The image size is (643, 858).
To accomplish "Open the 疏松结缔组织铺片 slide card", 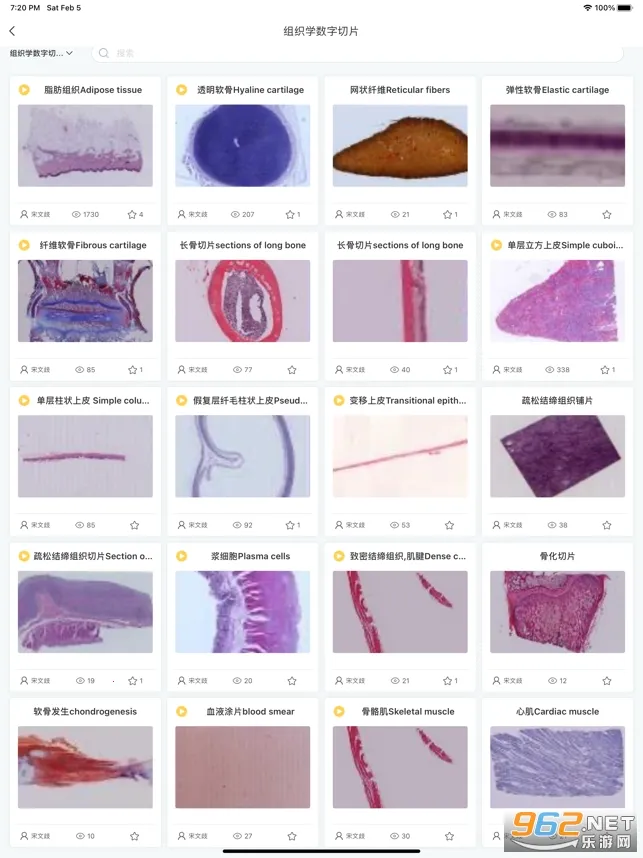I will point(557,456).
